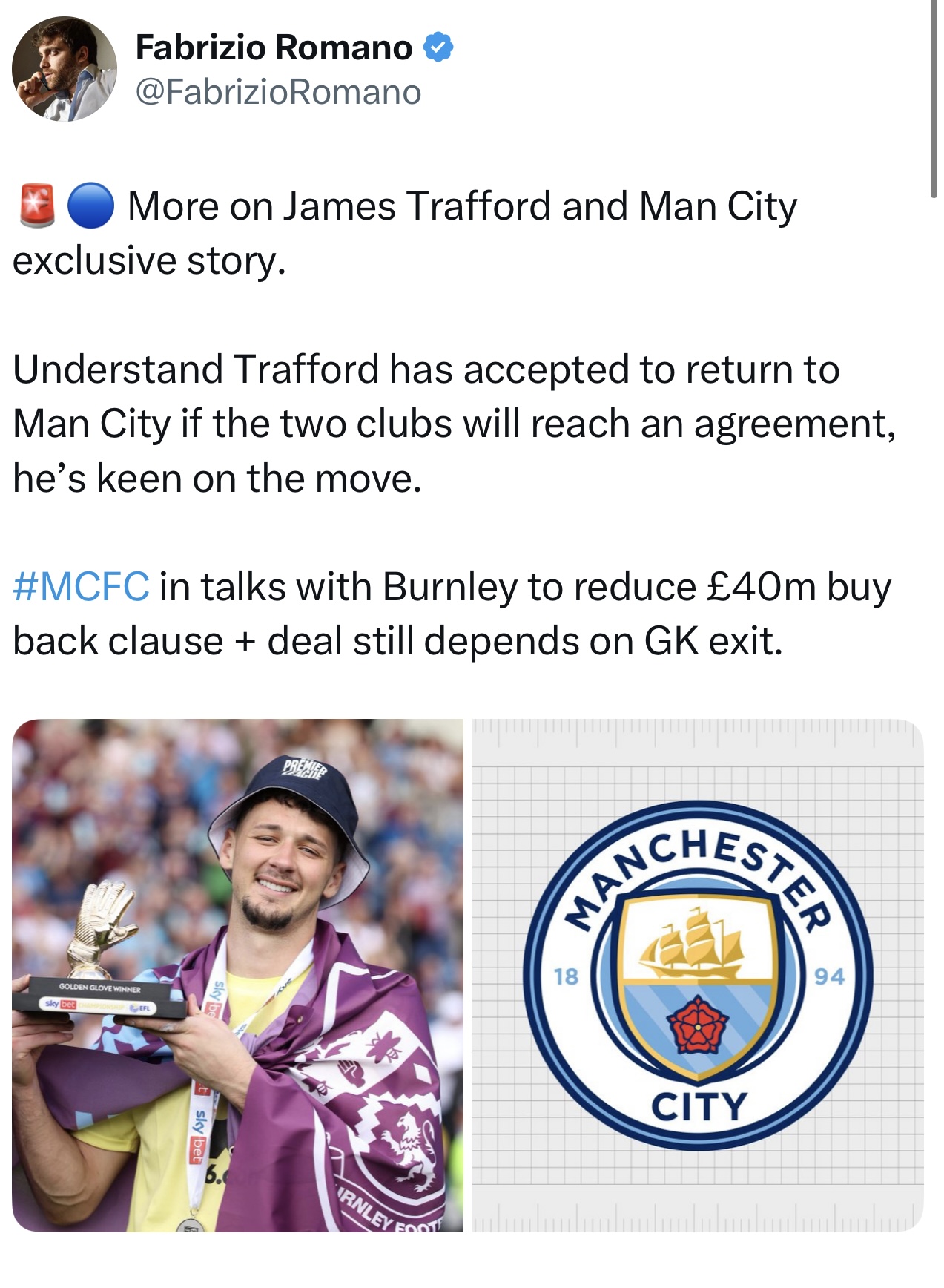Open the Fabrizio Romano display name
Image resolution: width=944 pixels, height=1288 pixels.
pyautogui.click(x=274, y=47)
